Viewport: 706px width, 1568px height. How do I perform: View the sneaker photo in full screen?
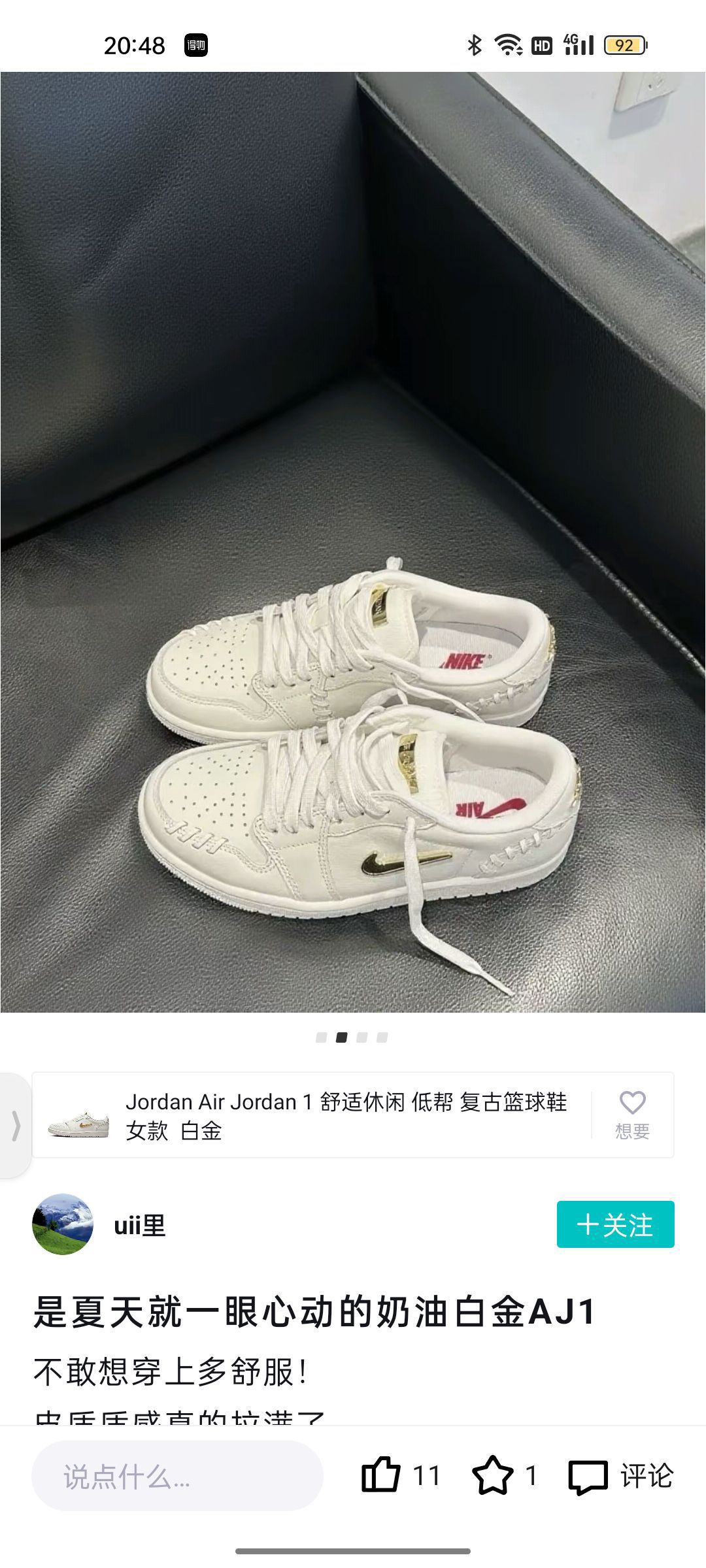click(353, 542)
